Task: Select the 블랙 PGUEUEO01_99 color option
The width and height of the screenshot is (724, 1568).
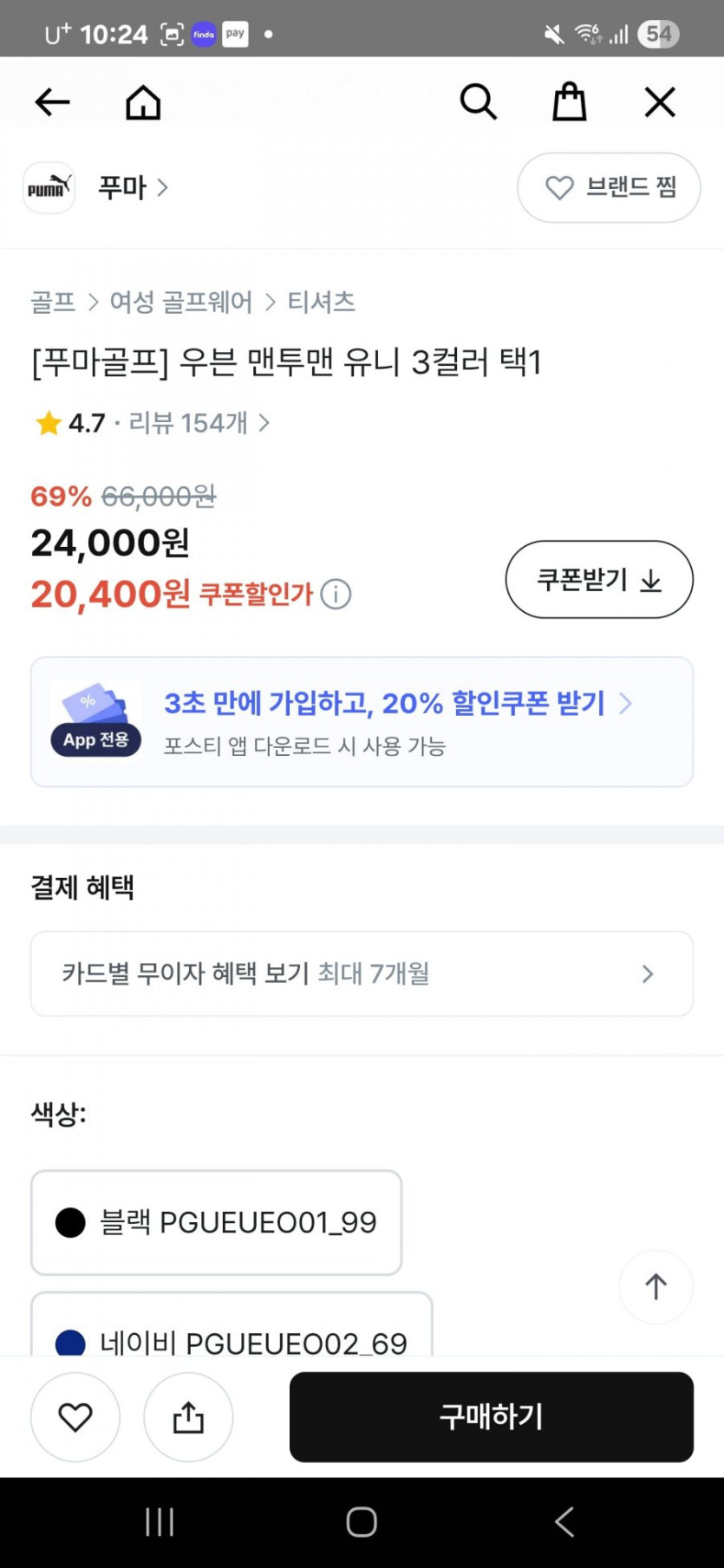Action: (216, 1223)
